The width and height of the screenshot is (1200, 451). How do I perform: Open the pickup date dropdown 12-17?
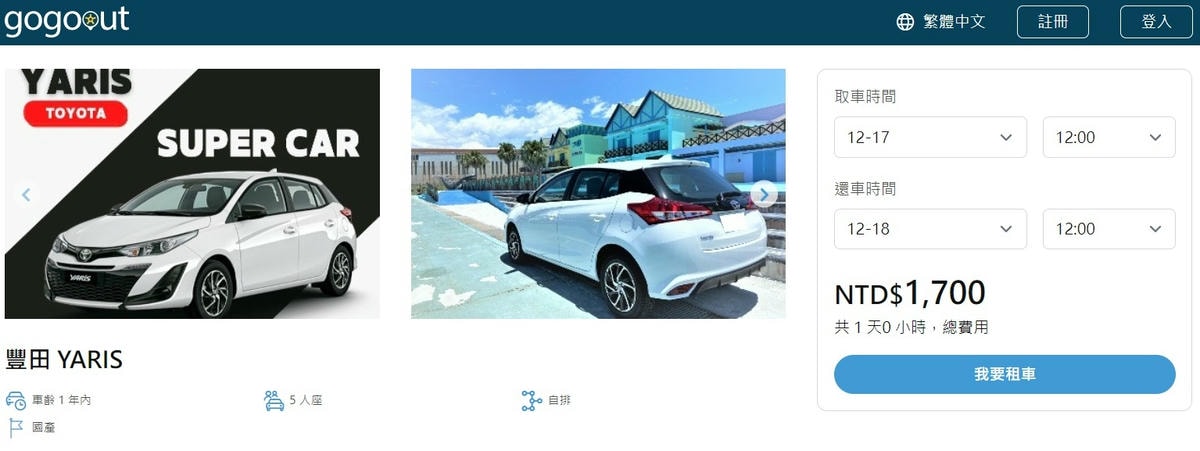(930, 137)
